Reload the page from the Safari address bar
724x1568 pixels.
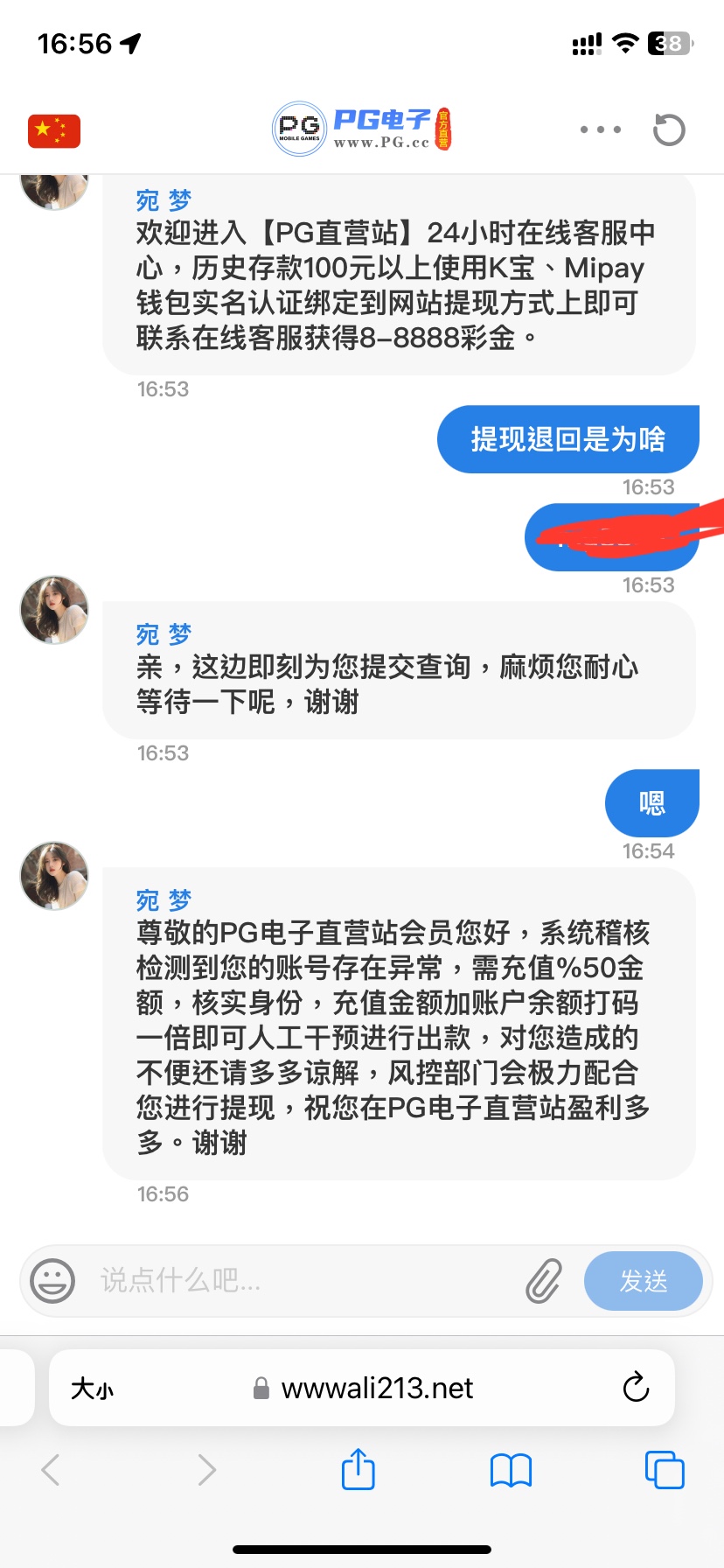click(x=636, y=1388)
